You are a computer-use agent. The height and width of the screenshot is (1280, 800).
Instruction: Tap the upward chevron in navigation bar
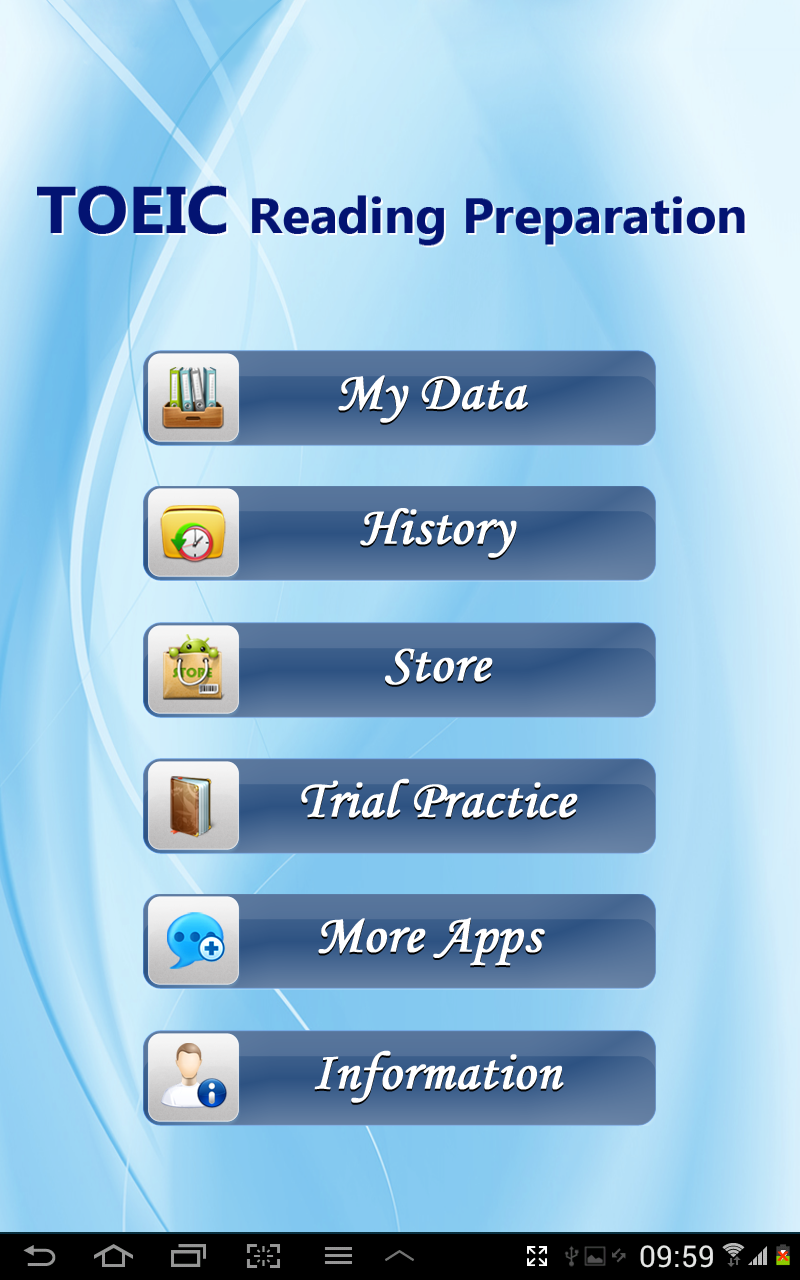coord(398,1255)
